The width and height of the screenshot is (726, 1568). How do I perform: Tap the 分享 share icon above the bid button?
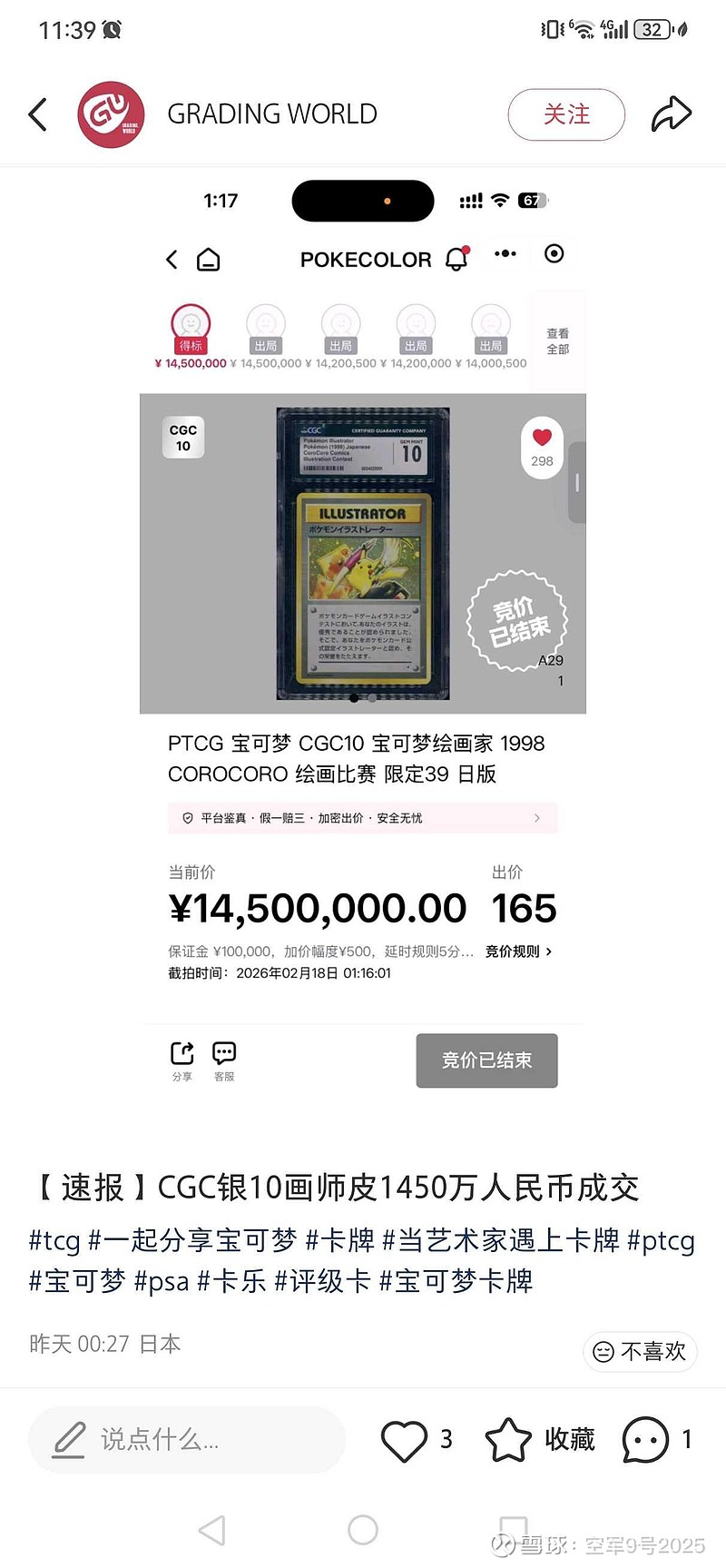click(x=181, y=1055)
